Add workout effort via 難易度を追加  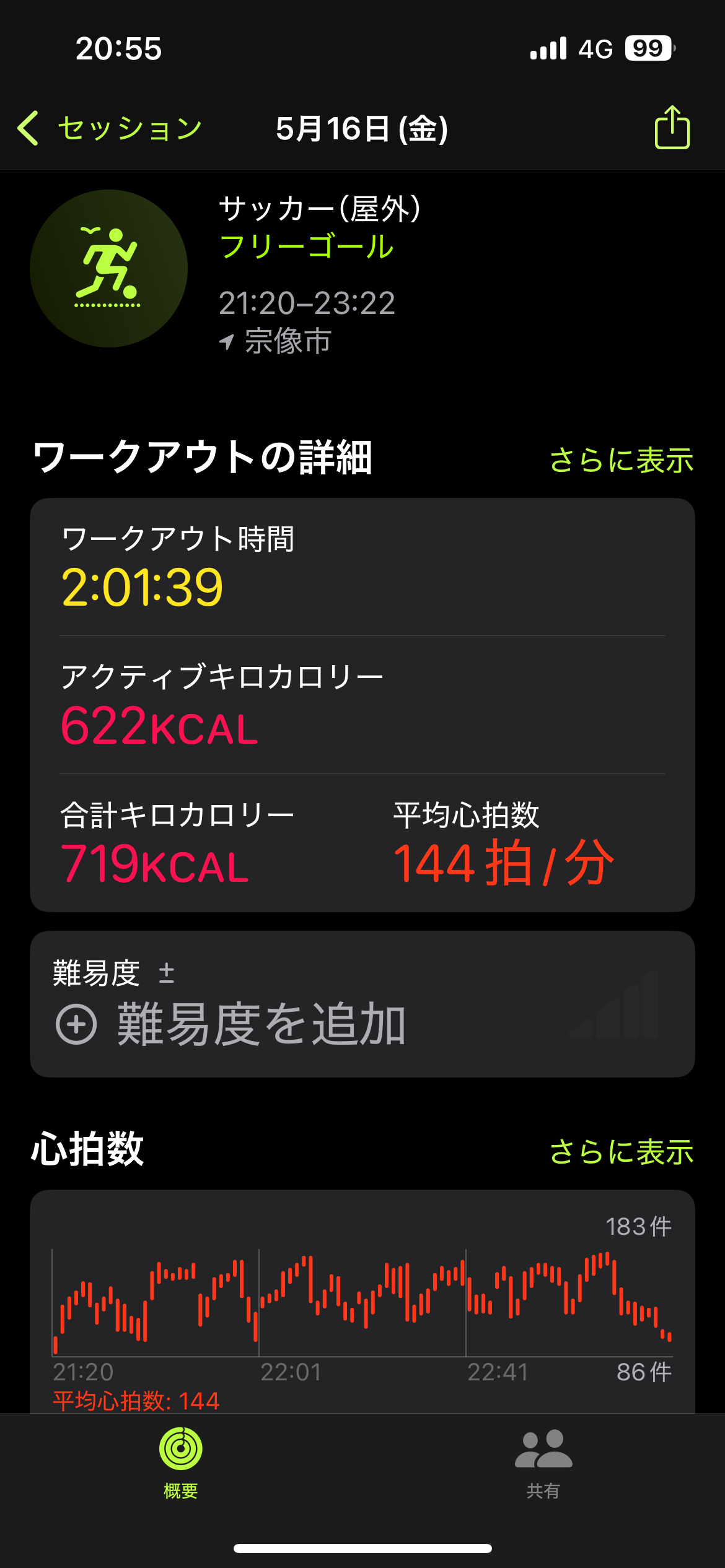pos(231,1024)
